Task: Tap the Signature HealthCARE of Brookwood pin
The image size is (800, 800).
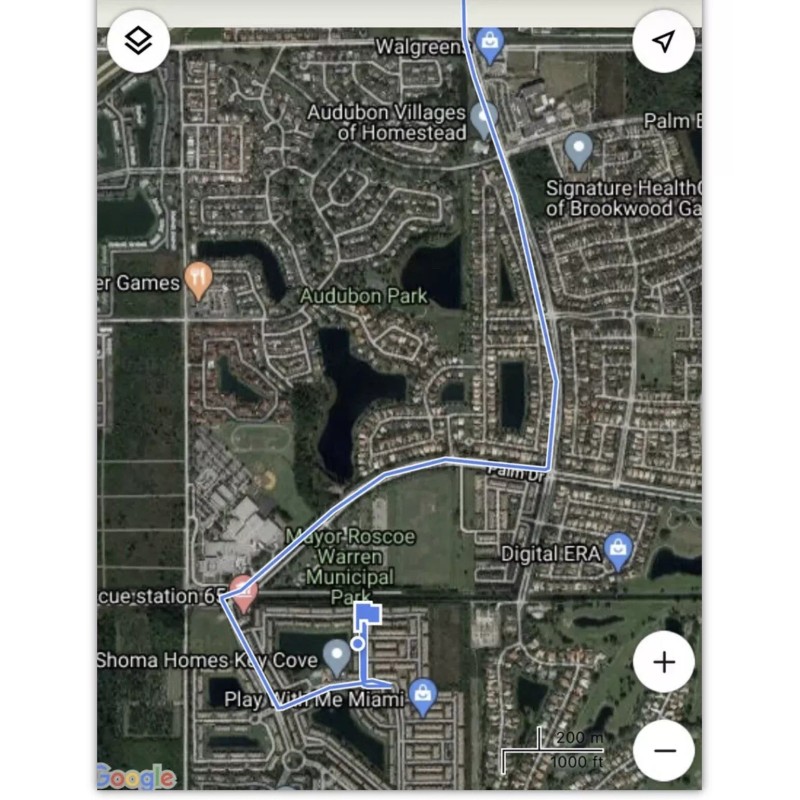Action: click(579, 150)
